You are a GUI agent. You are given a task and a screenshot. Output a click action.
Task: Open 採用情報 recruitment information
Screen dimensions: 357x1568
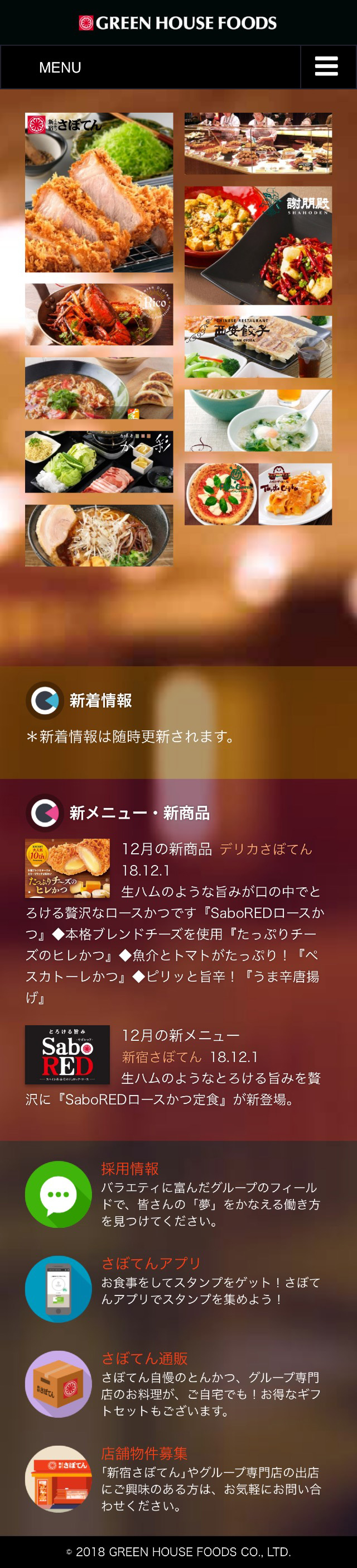[129, 1168]
